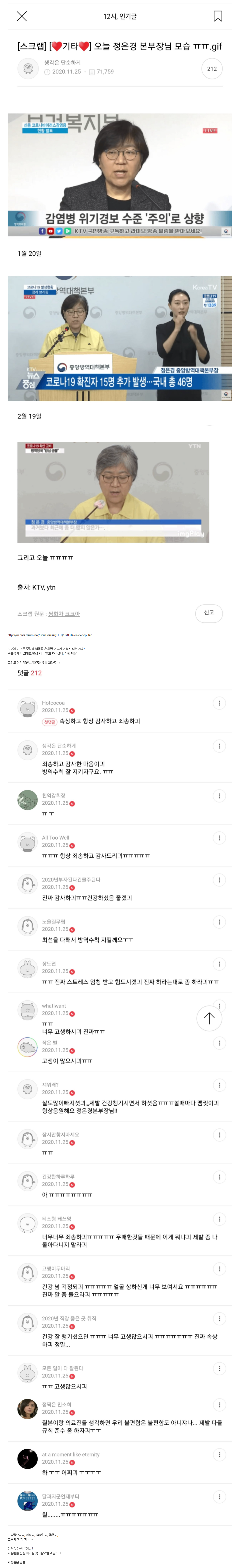Open options menu for Hotcocoa's comment
Viewport: 236px width, 1568px height.
click(219, 703)
